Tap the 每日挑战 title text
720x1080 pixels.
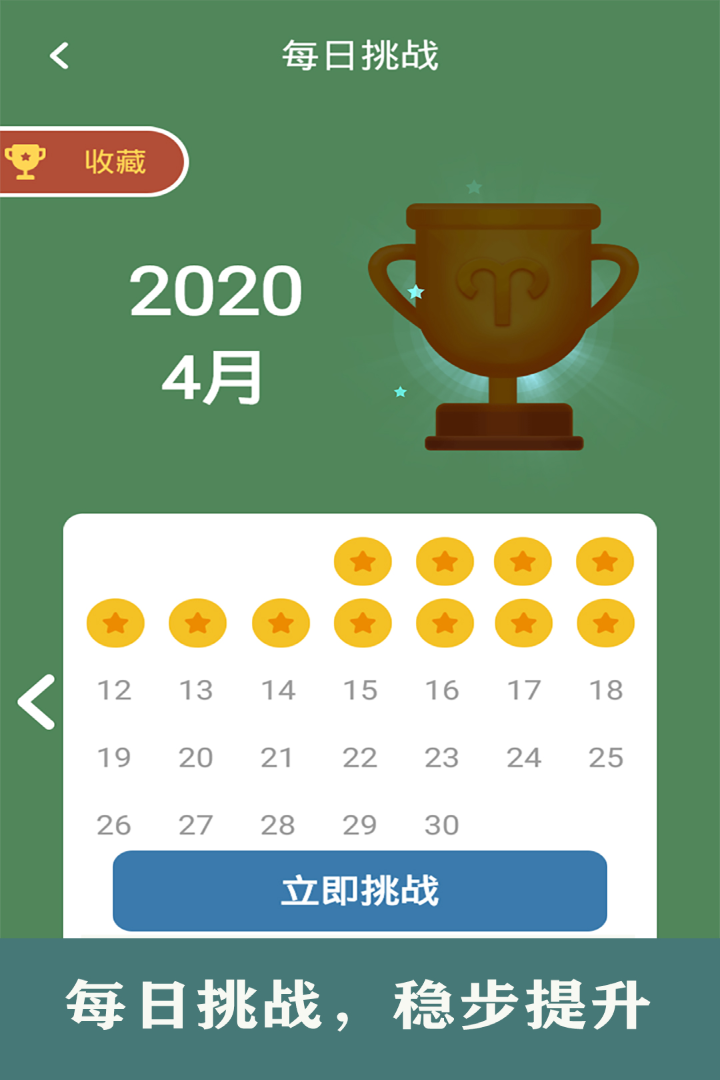(x=360, y=54)
